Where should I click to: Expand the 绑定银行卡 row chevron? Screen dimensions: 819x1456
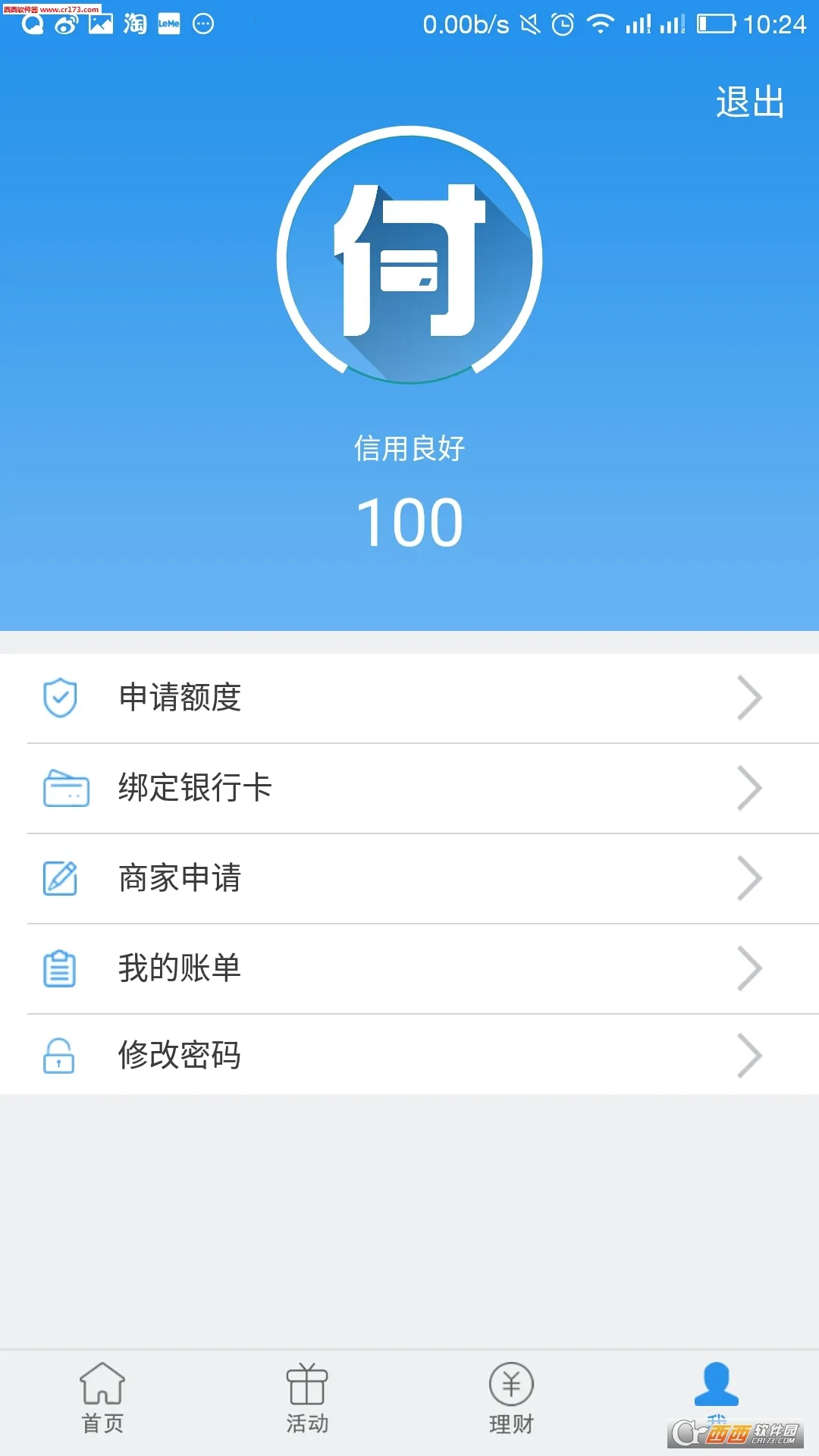click(749, 788)
